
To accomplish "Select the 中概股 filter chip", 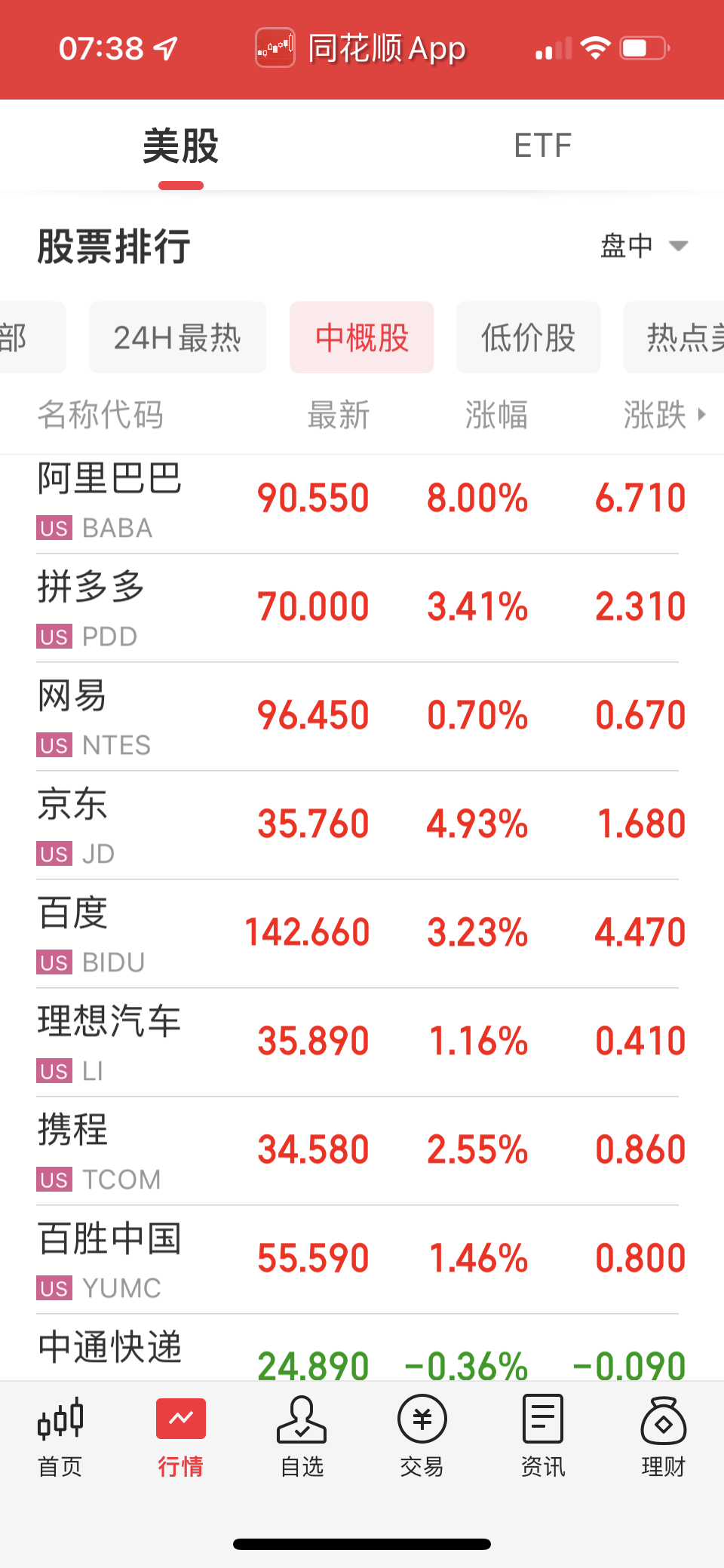I will (x=362, y=337).
